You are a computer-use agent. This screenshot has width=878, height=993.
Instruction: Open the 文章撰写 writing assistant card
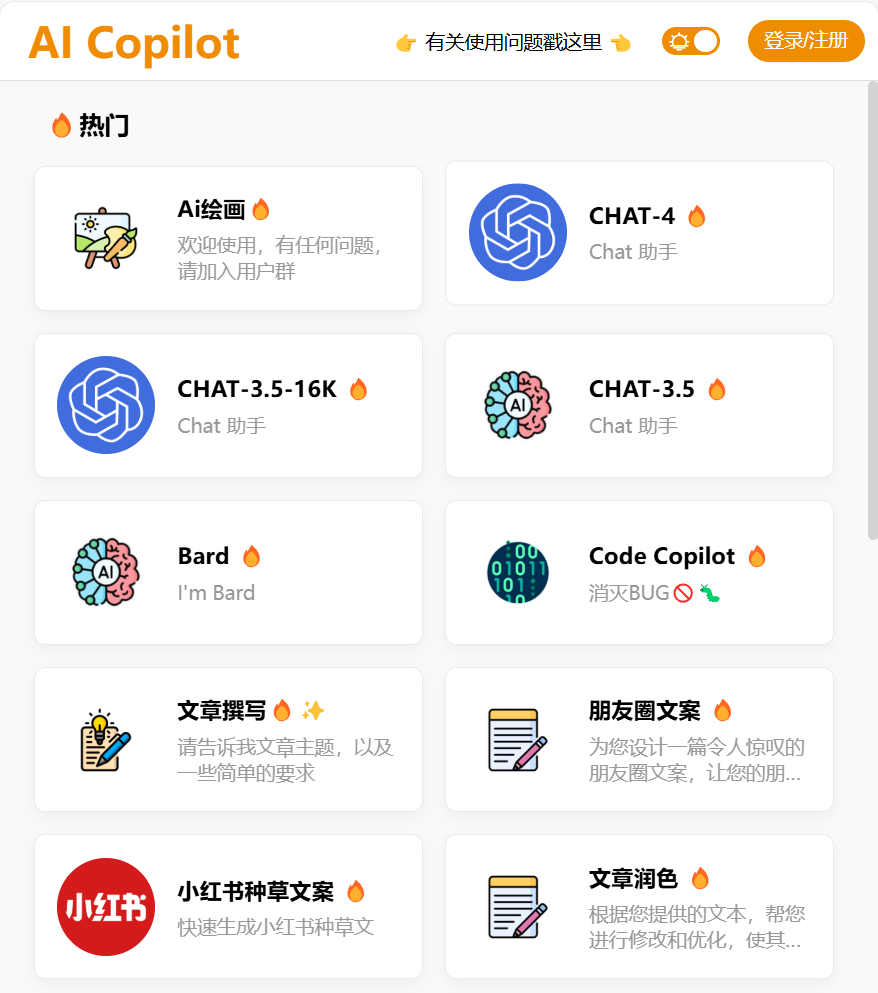(x=228, y=739)
